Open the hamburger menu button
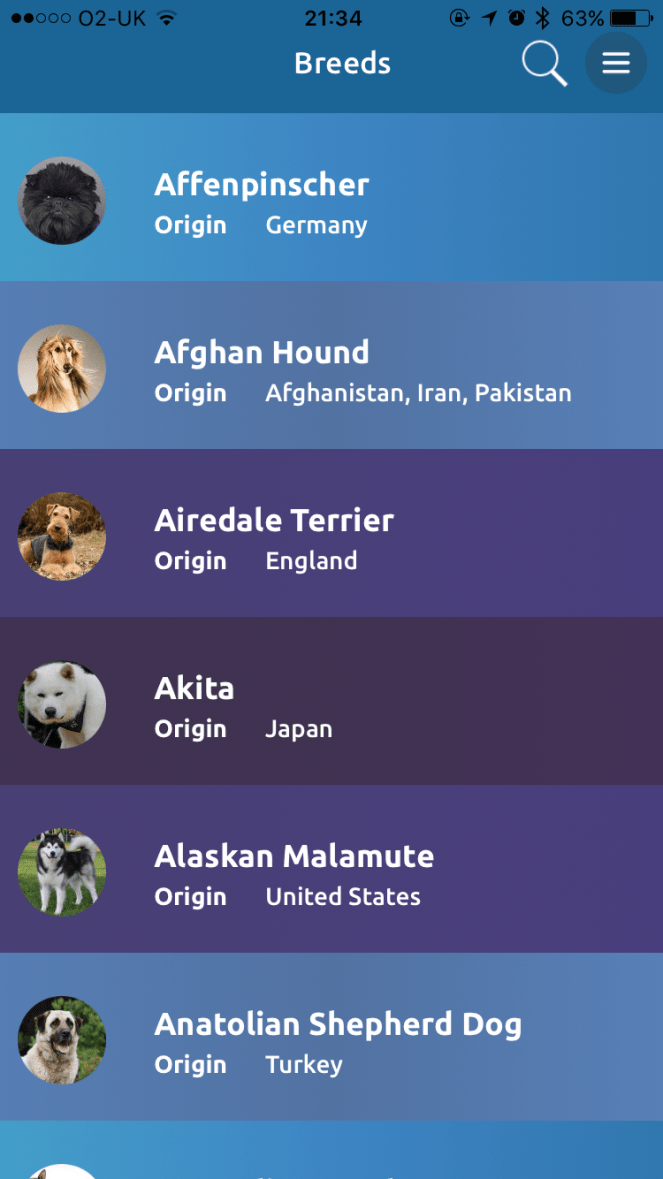The image size is (663, 1179). click(615, 63)
